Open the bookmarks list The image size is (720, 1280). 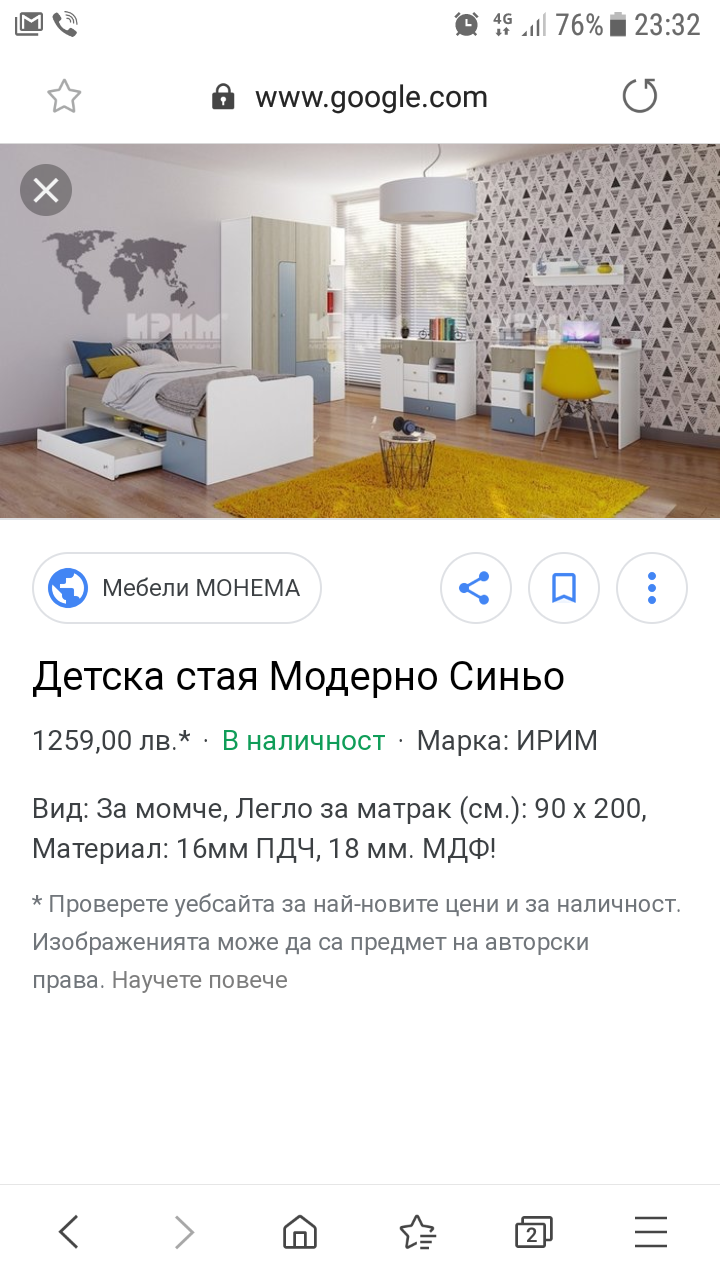(417, 1232)
